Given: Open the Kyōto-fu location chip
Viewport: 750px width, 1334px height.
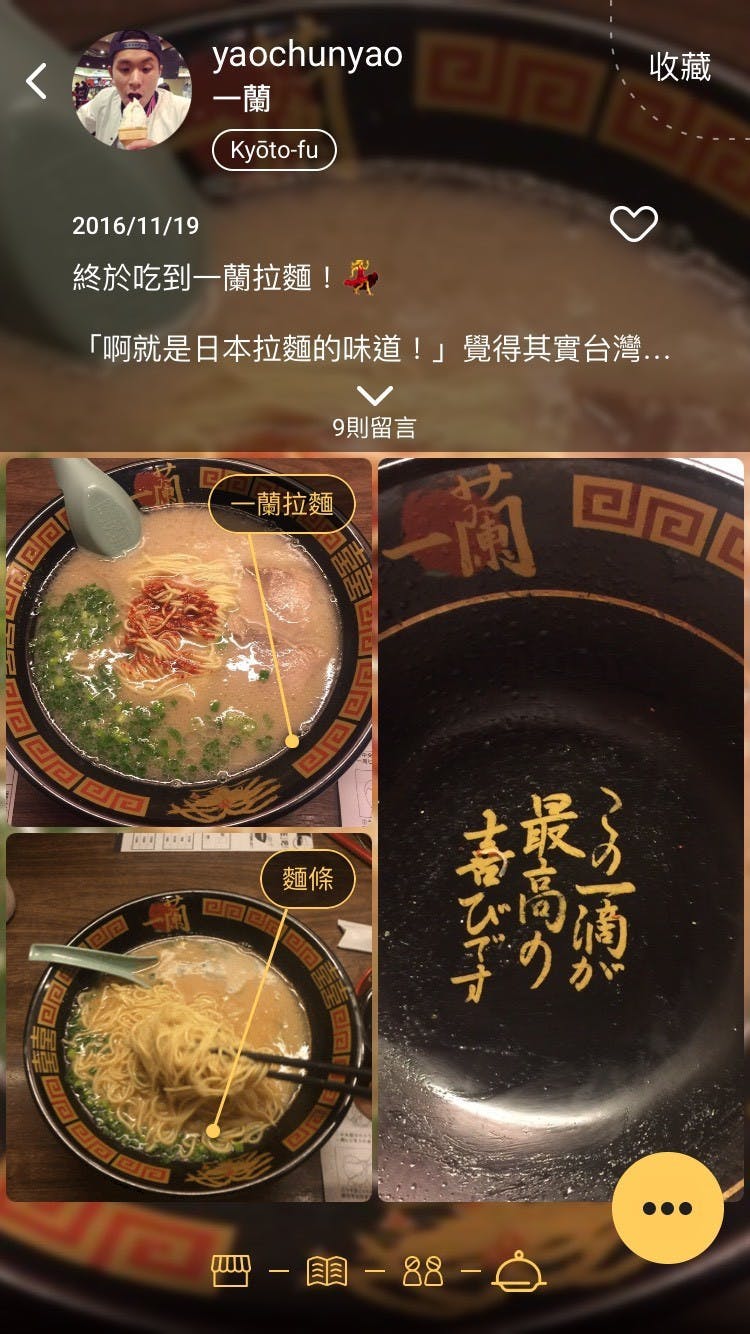Looking at the screenshot, I should 274,151.
